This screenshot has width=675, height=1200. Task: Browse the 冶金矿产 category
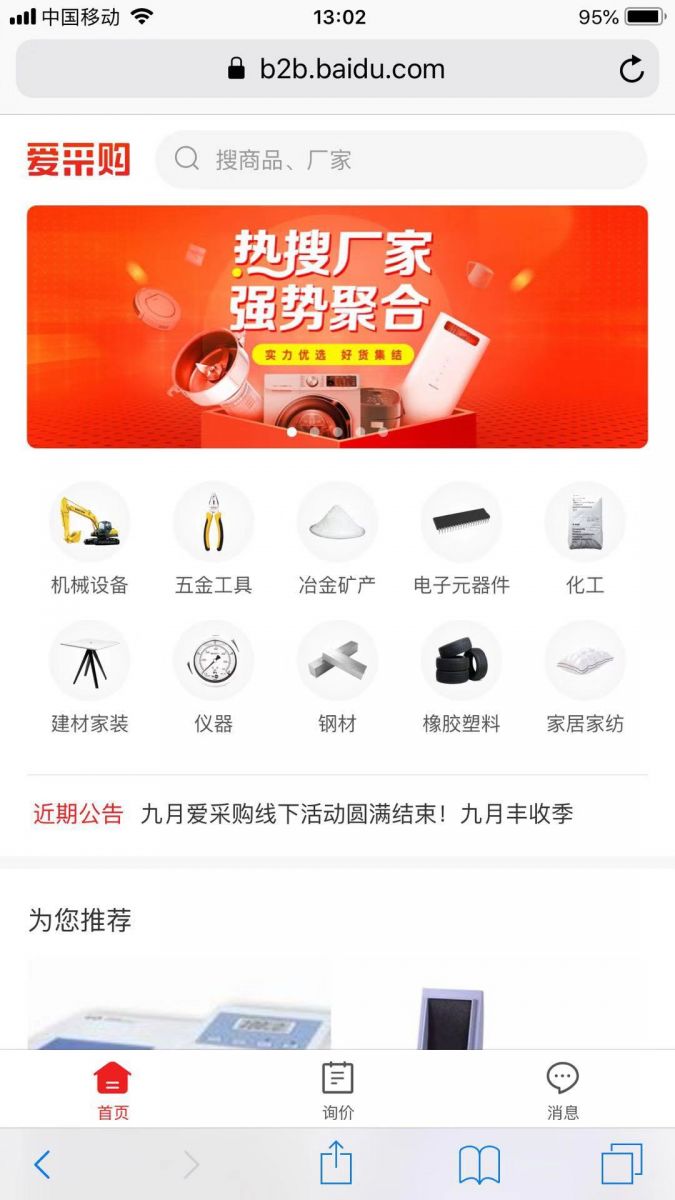337,538
